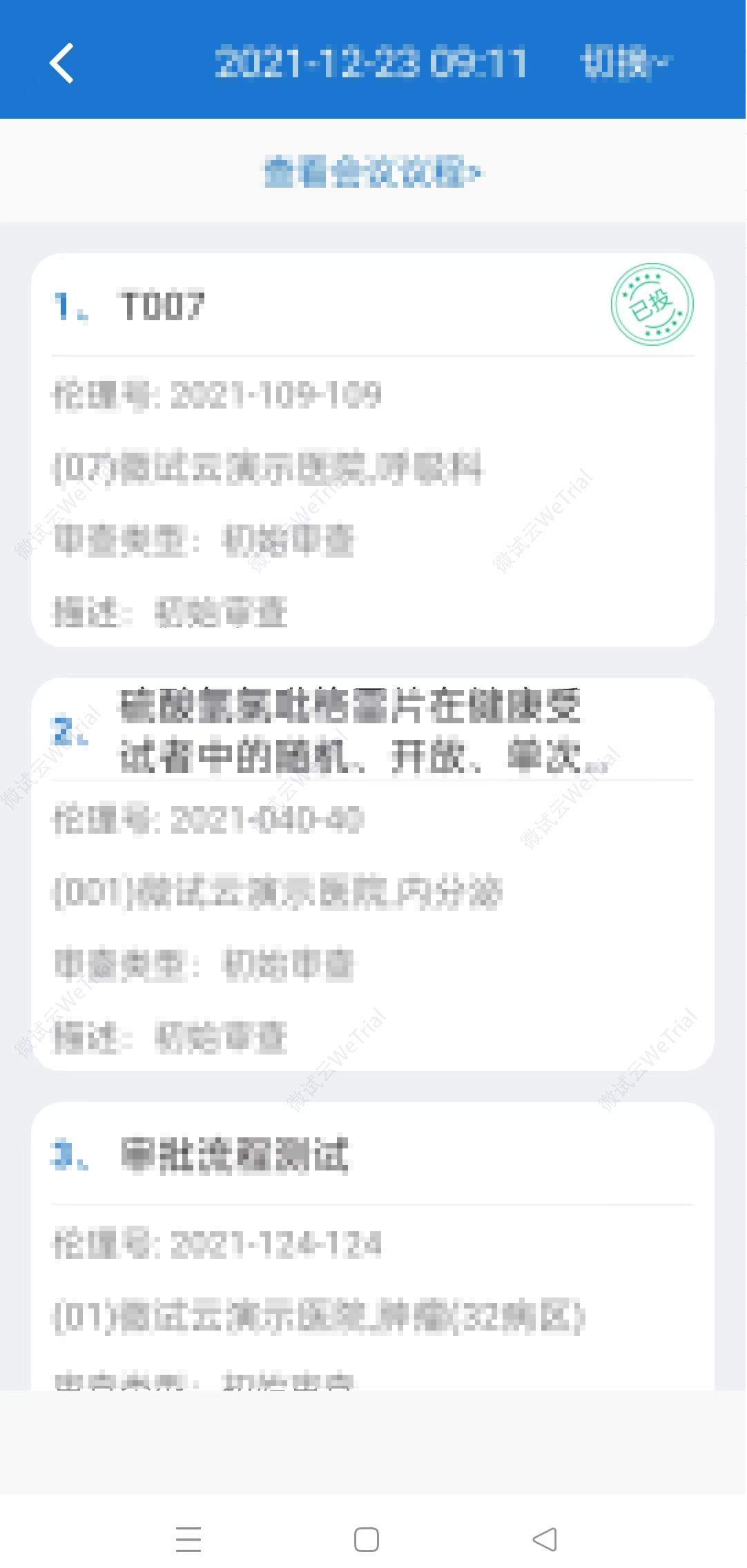
Task: Open the 查看会议议程 link
Action: [373, 172]
